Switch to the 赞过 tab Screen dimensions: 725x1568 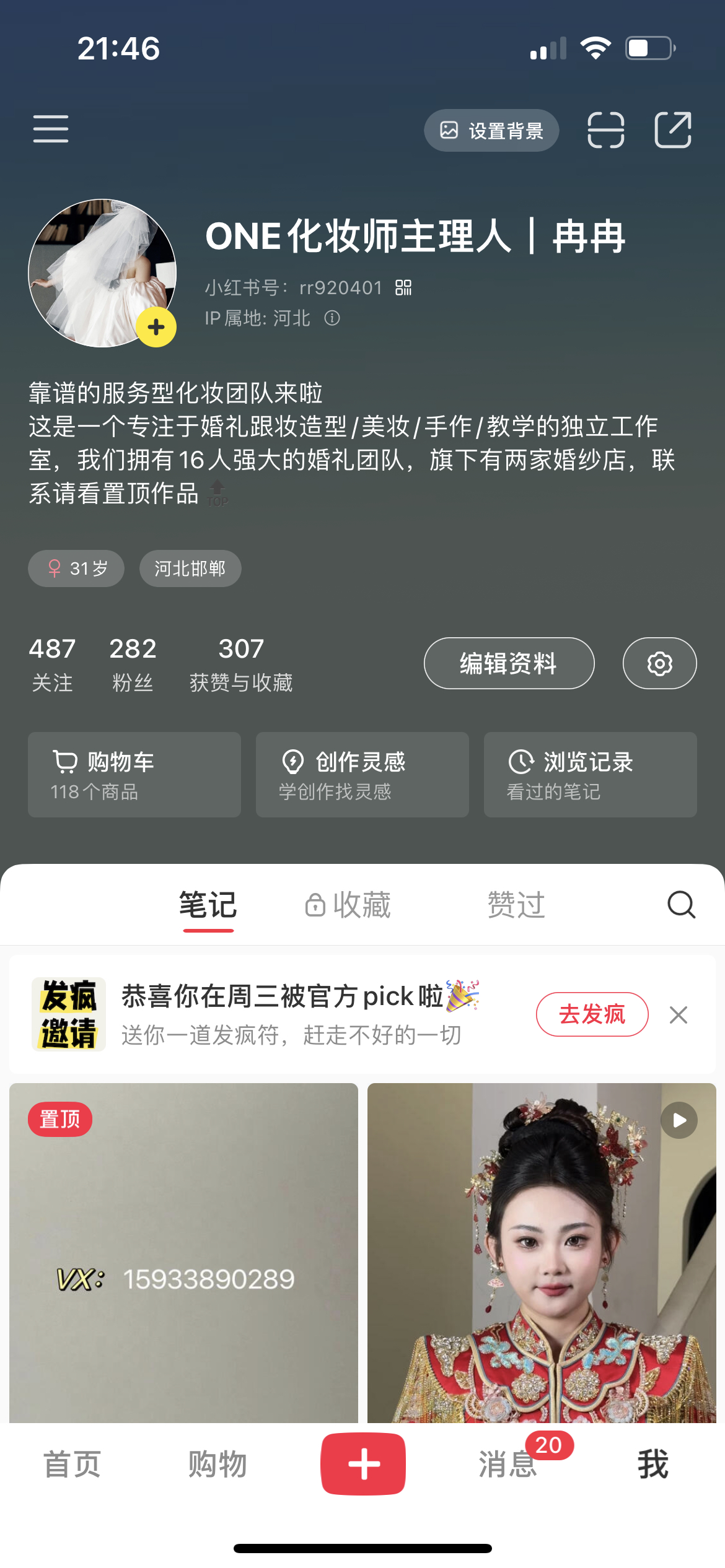click(516, 905)
